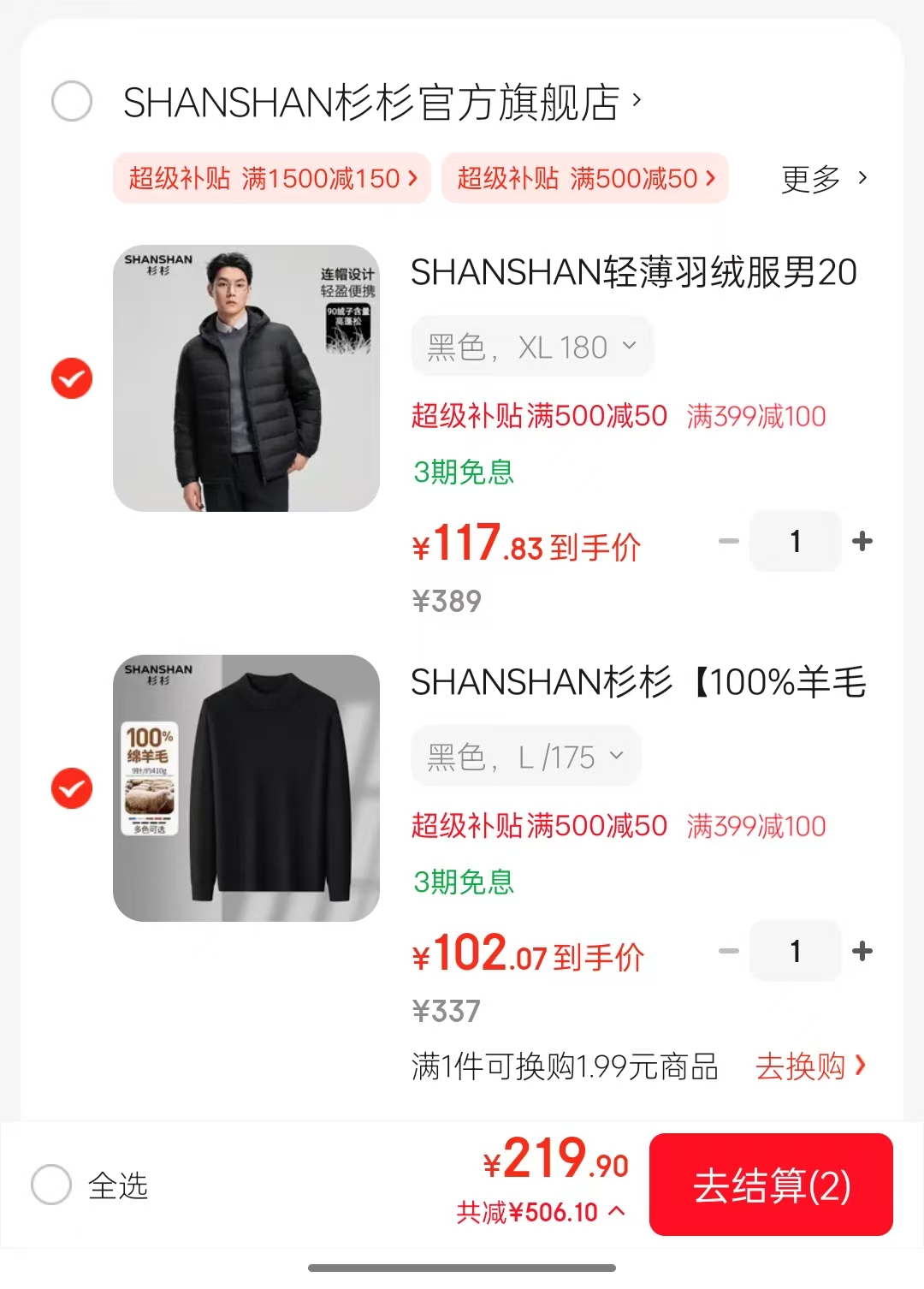This screenshot has width=924, height=1289.
Task: Toggle the 全选 select-all checkbox
Action: [x=51, y=1185]
